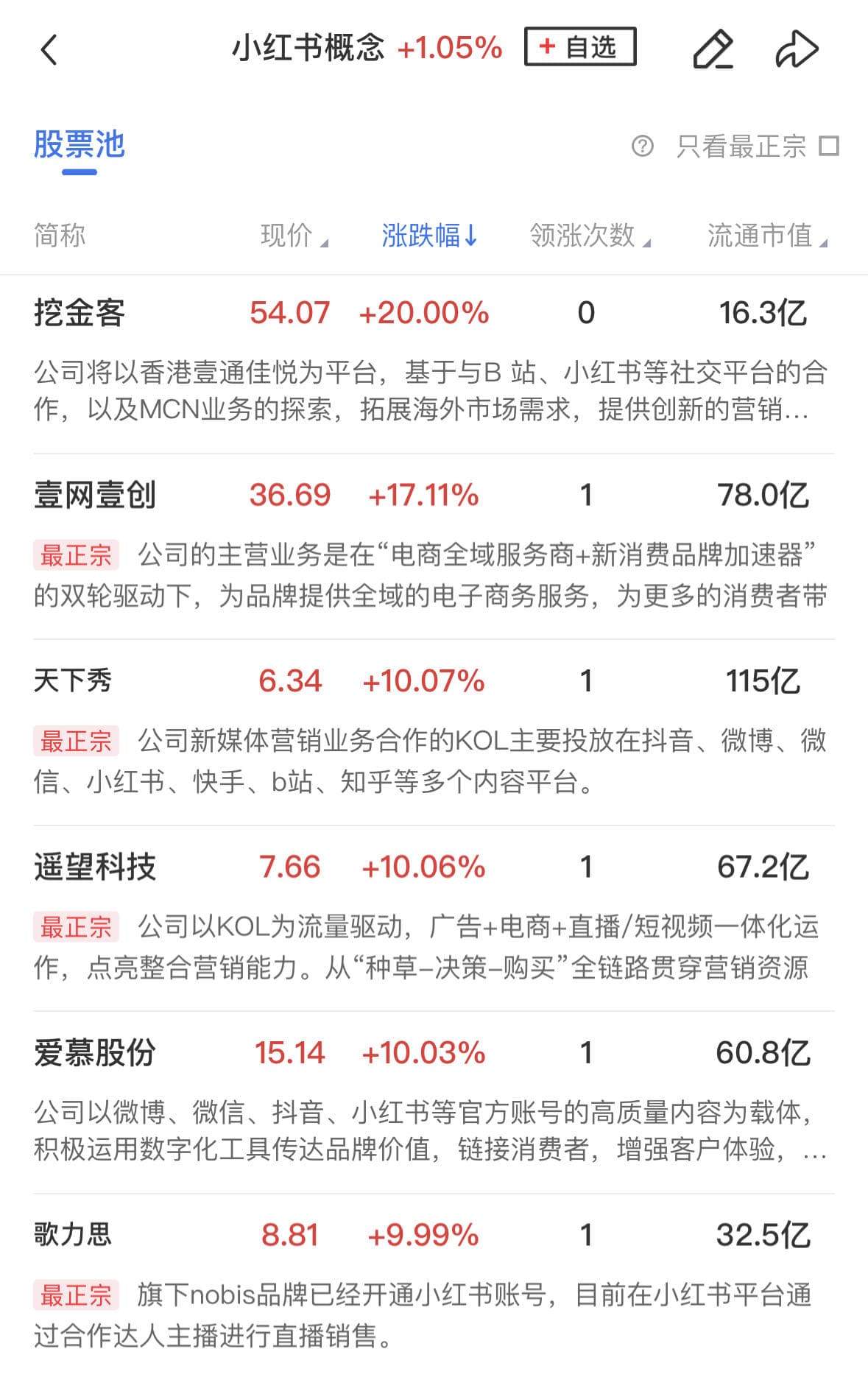Sort the list by 涨跌幅
This screenshot has width=868, height=1377.
pyautogui.click(x=428, y=236)
